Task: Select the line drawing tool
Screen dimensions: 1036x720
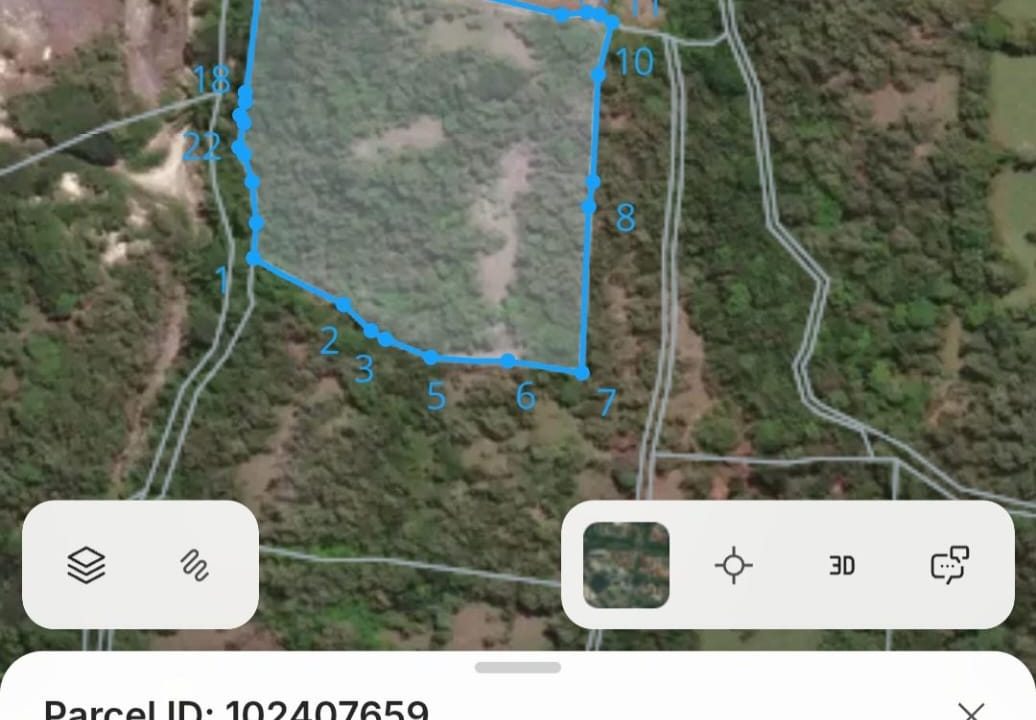Action: click(195, 566)
